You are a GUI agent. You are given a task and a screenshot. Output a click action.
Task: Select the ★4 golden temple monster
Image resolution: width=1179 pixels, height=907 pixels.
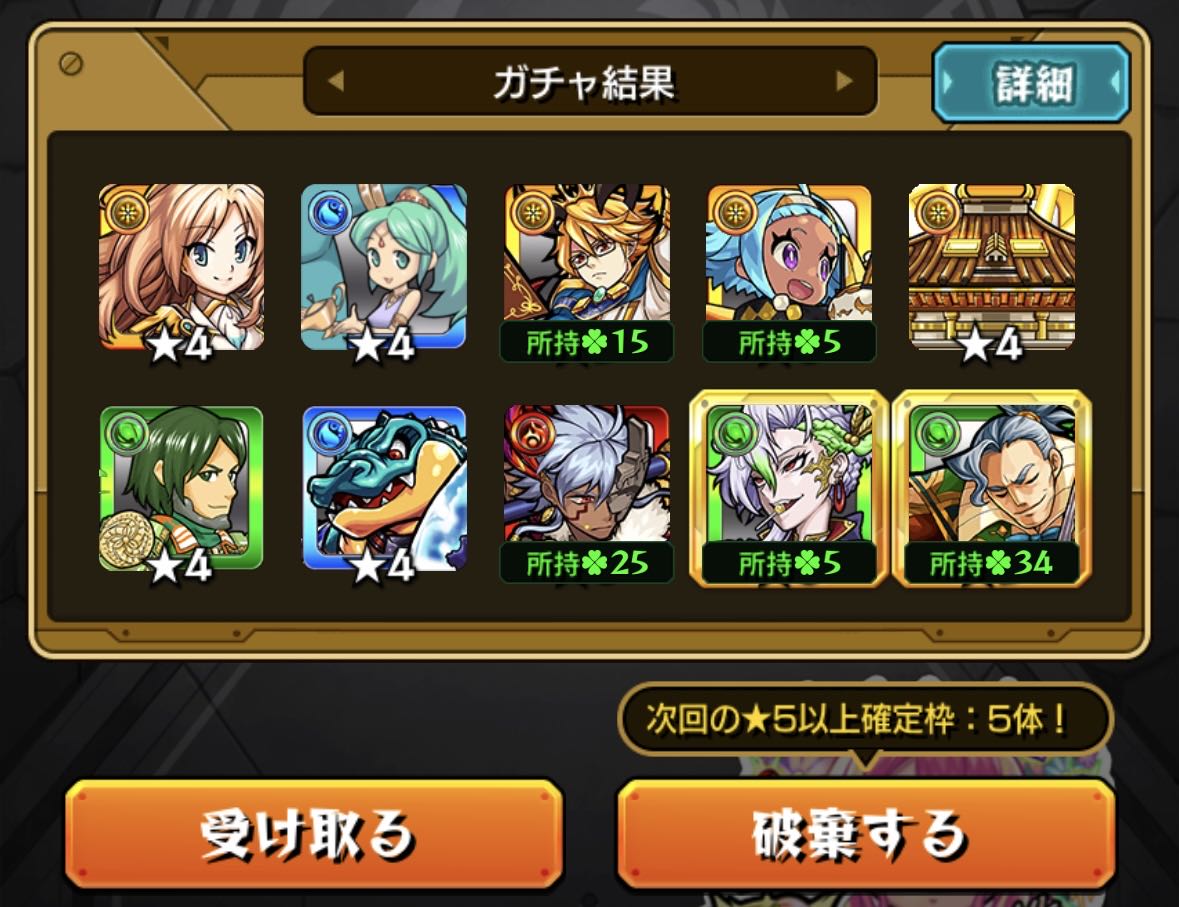coord(992,269)
